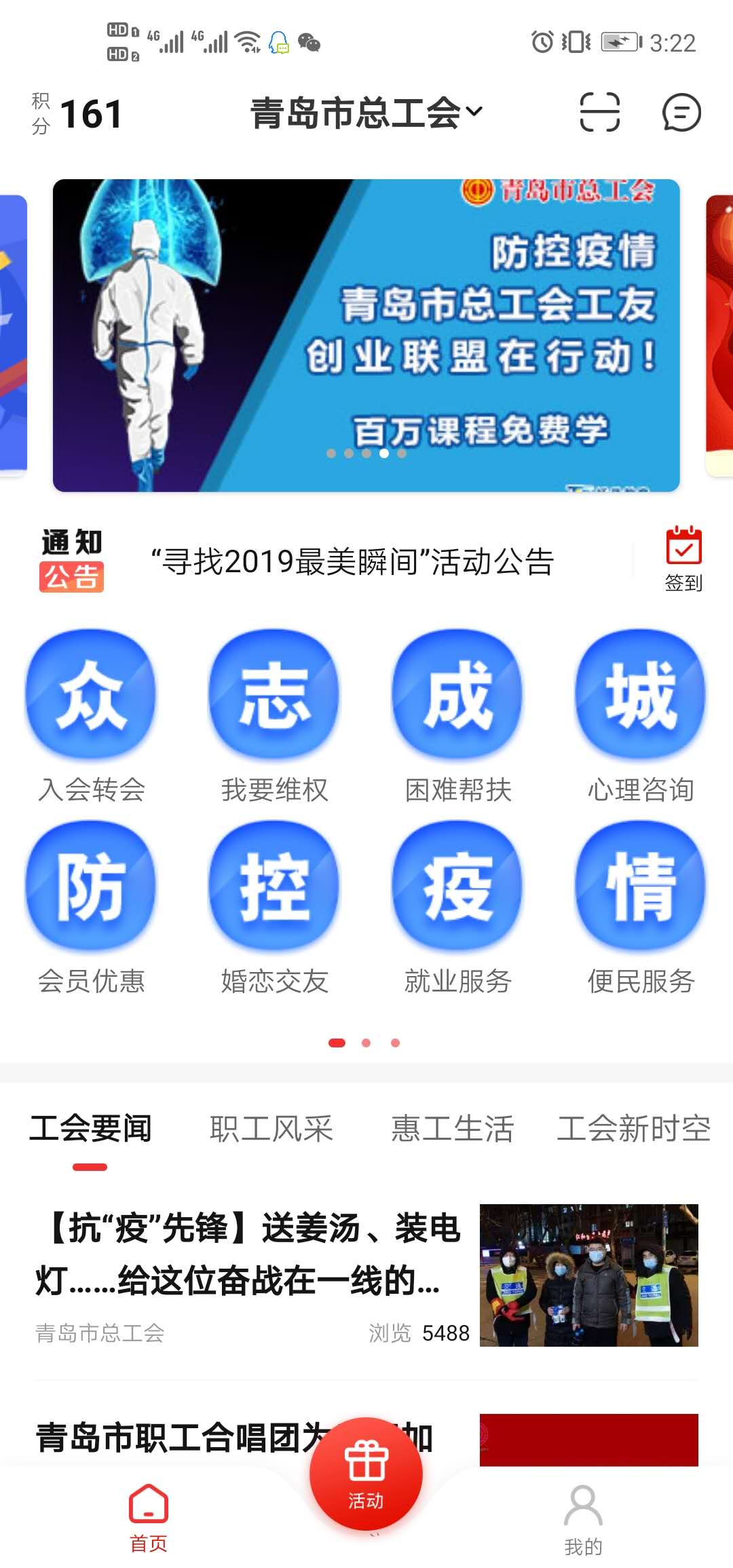Switch to the 工会新时空 tab
Viewport: 733px width, 1568px height.
point(633,1129)
